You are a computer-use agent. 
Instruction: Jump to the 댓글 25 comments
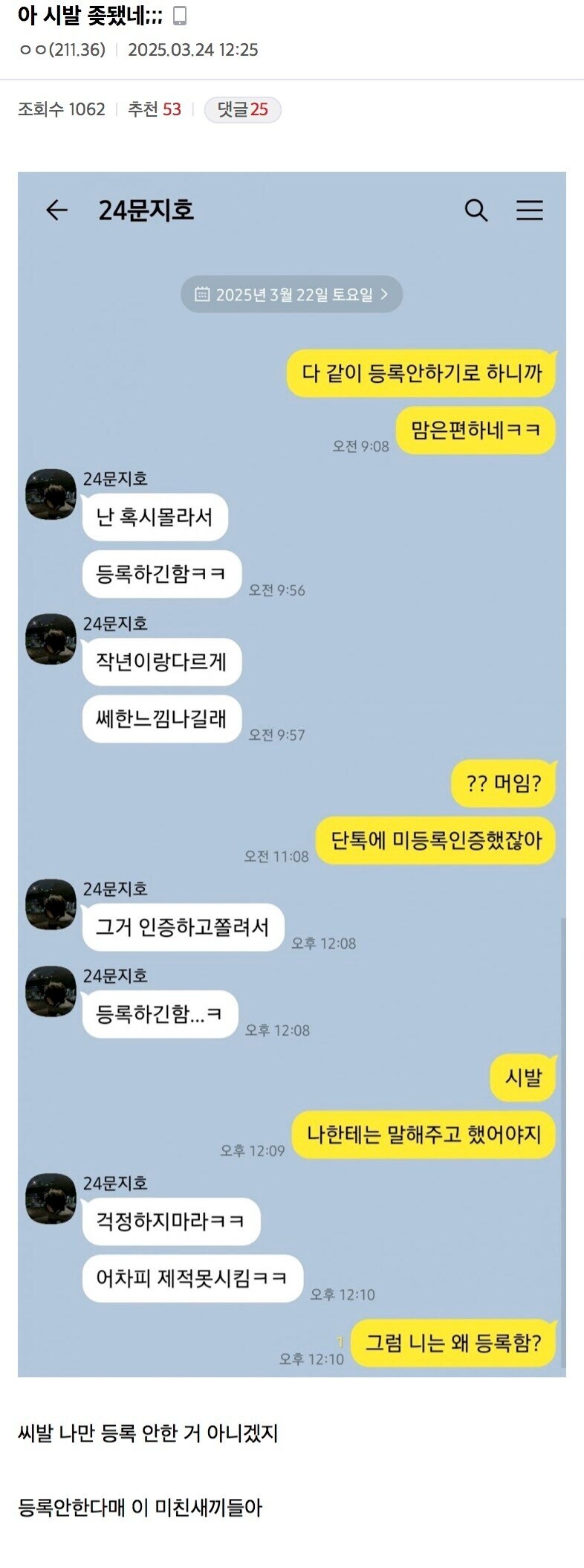tap(242, 110)
